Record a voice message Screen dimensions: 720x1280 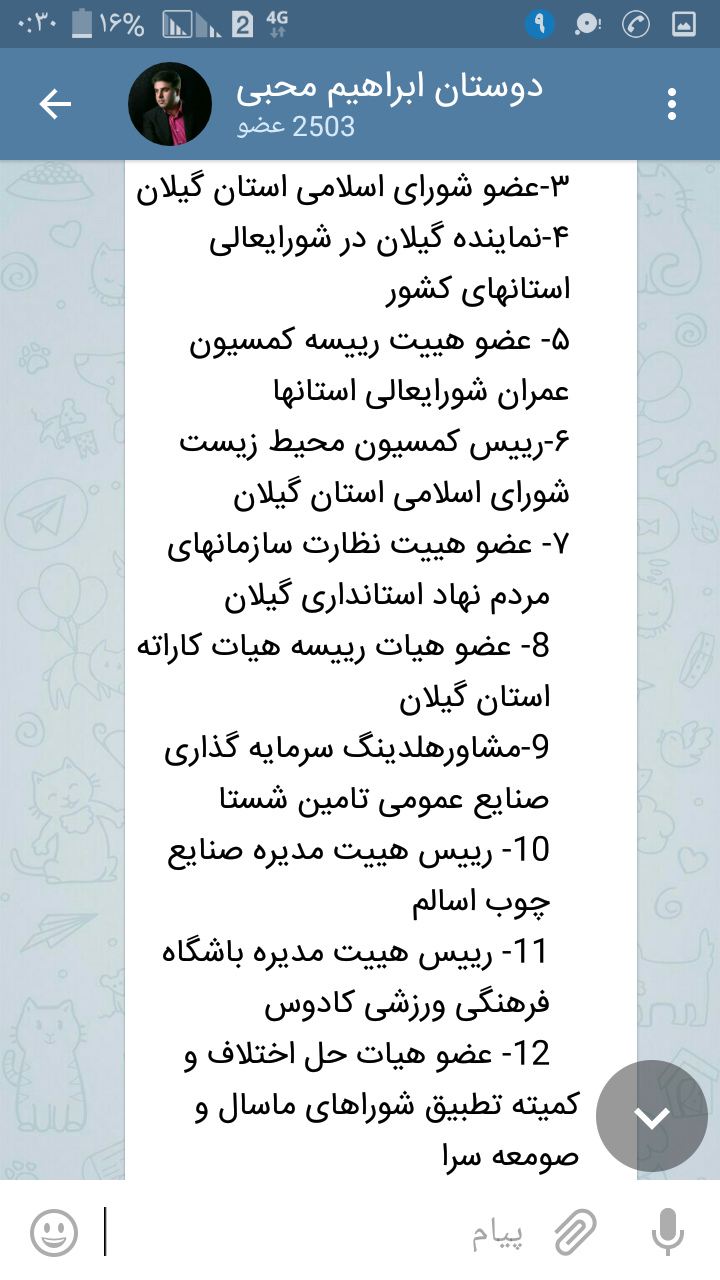[x=667, y=1232]
